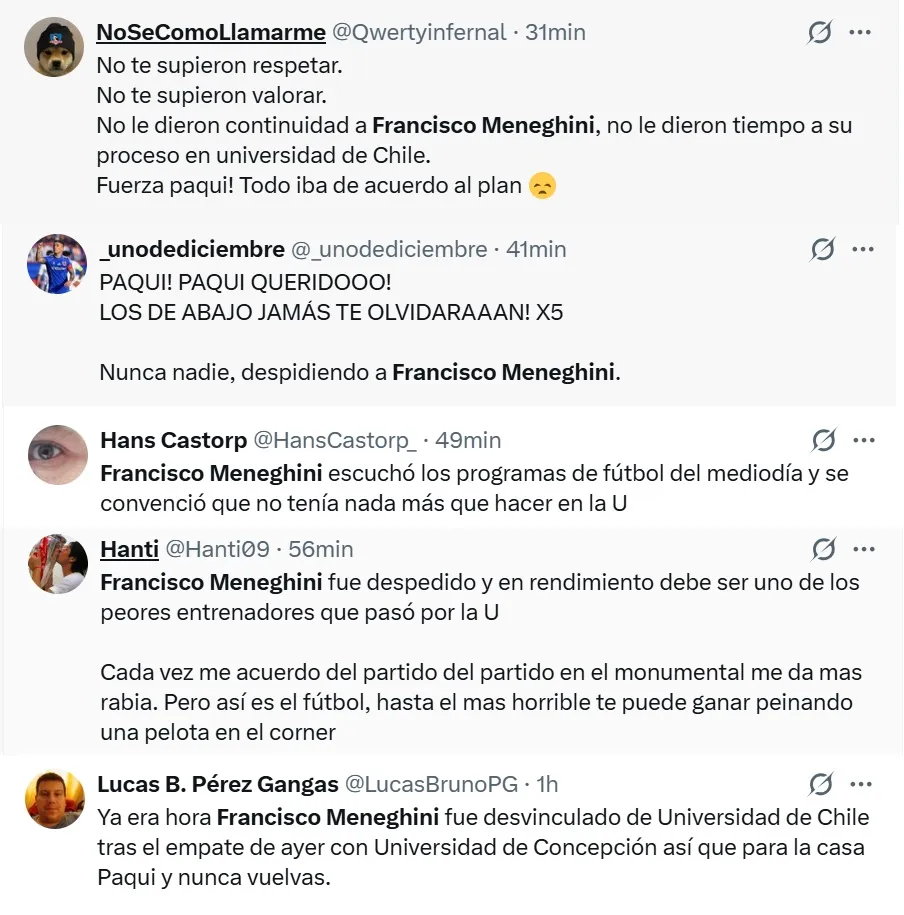Open _unodediciembre's avatar
Screen dimensions: 904x915
(57, 264)
